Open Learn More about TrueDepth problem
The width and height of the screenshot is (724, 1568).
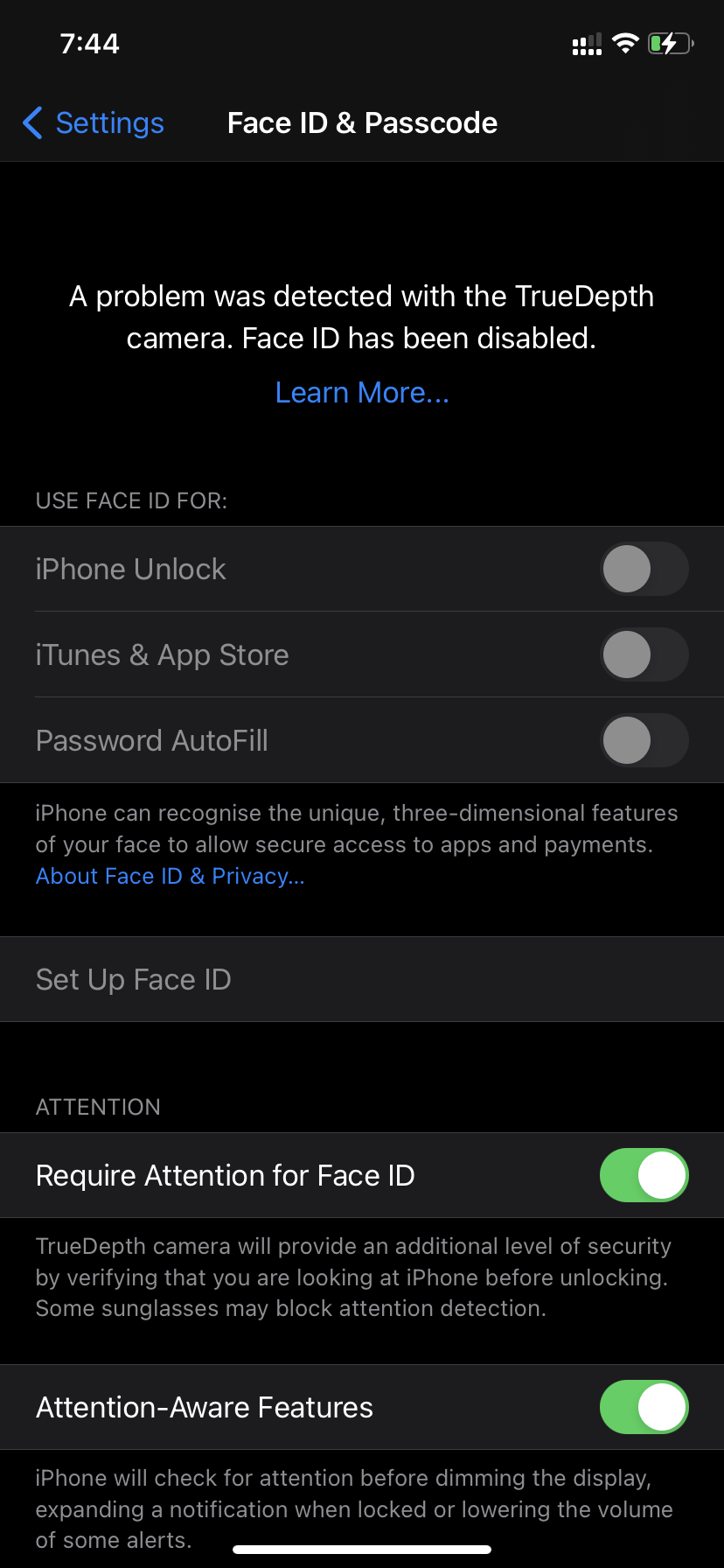(x=361, y=392)
